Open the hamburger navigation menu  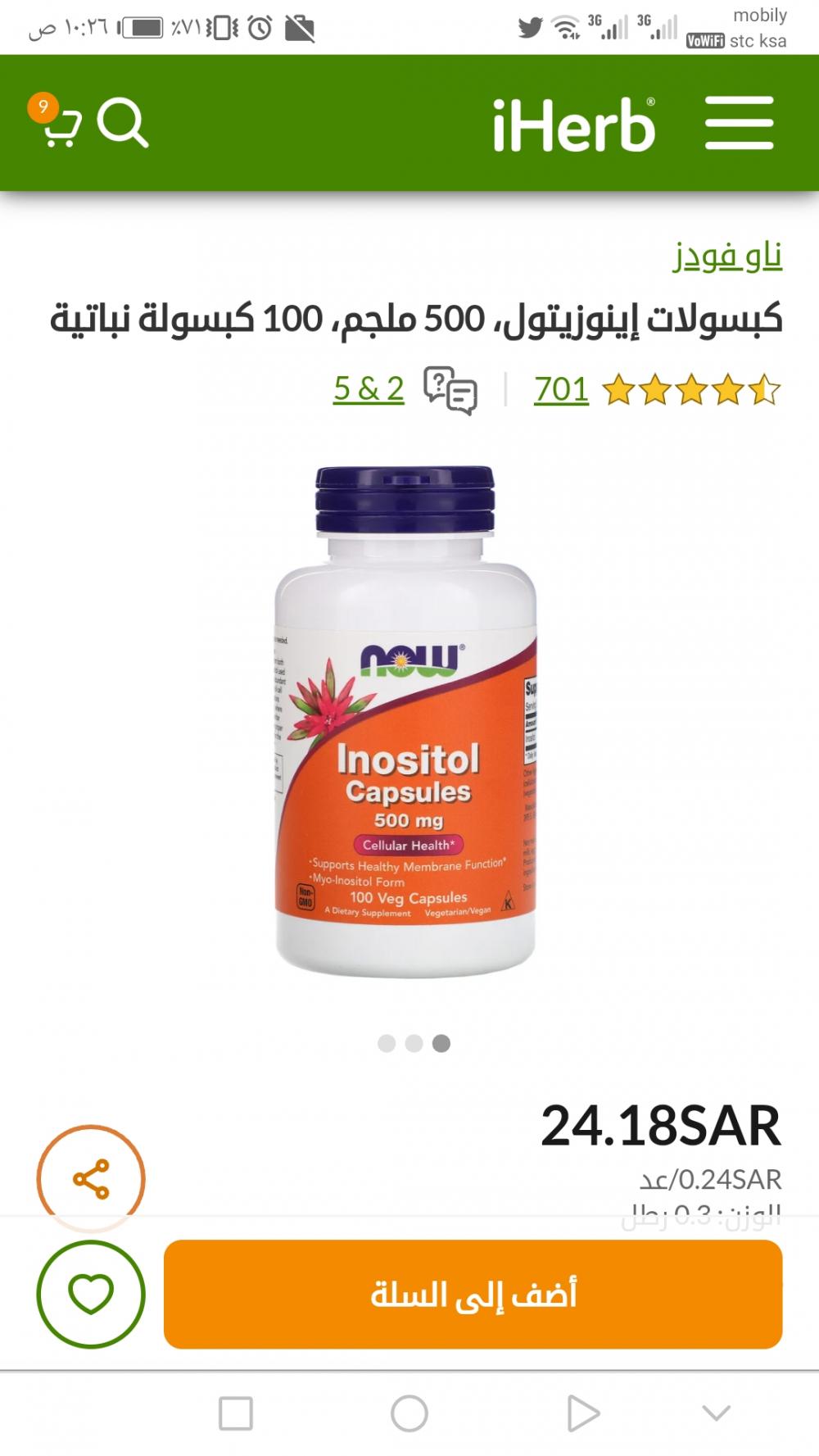[x=739, y=123]
